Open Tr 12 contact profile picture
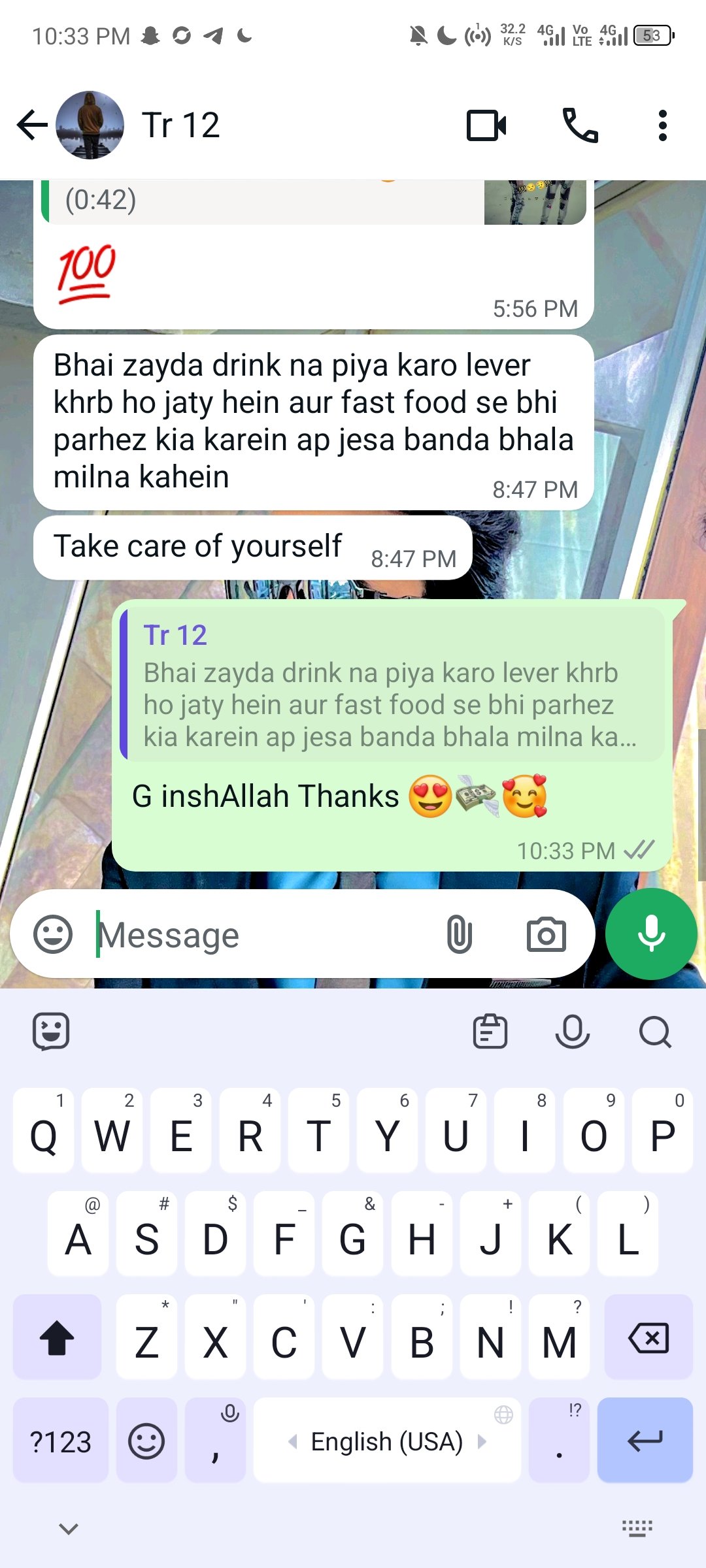706x1568 pixels. point(90,125)
